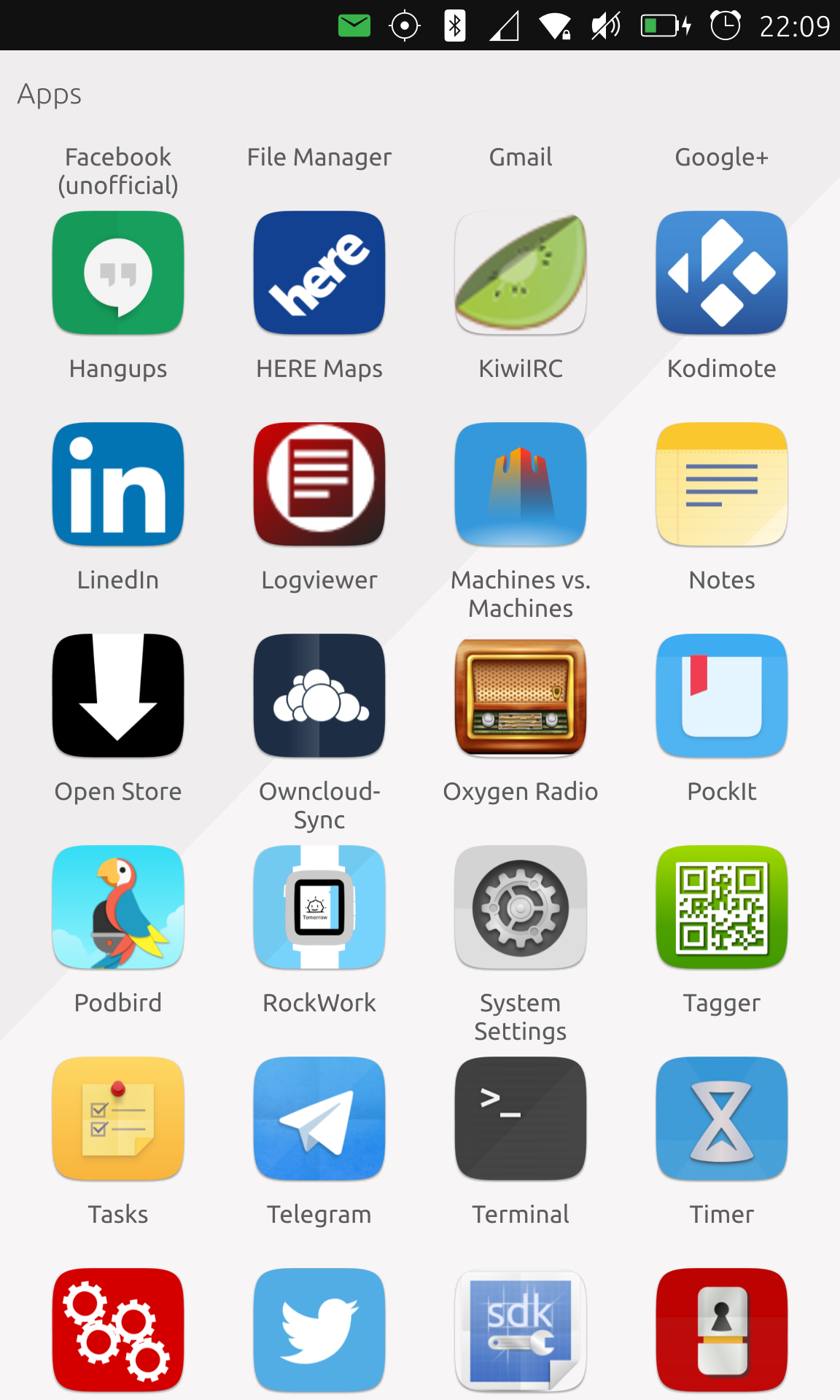Viewport: 840px width, 1400px height.
Task: Launch the Kodimote app
Action: (x=722, y=273)
